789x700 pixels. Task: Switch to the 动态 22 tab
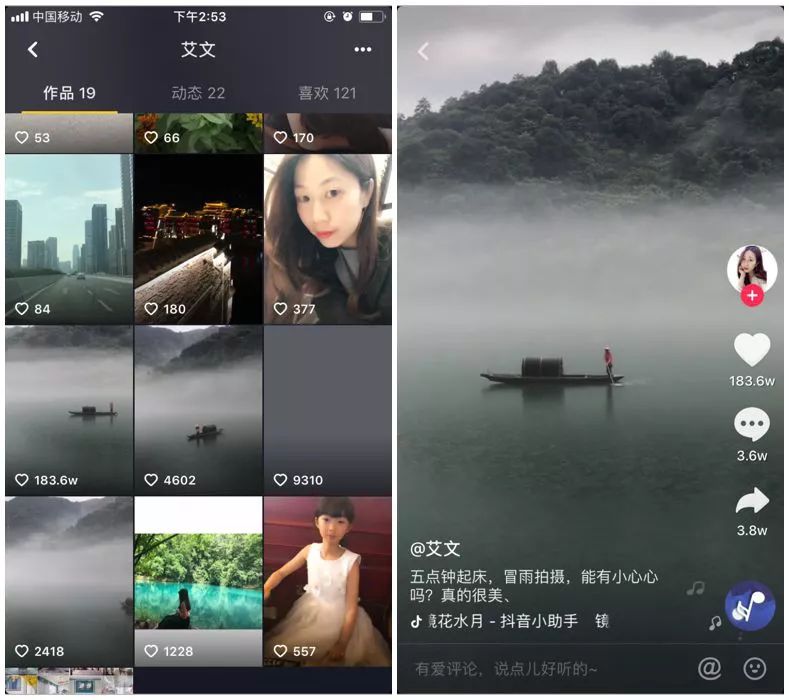point(198,93)
